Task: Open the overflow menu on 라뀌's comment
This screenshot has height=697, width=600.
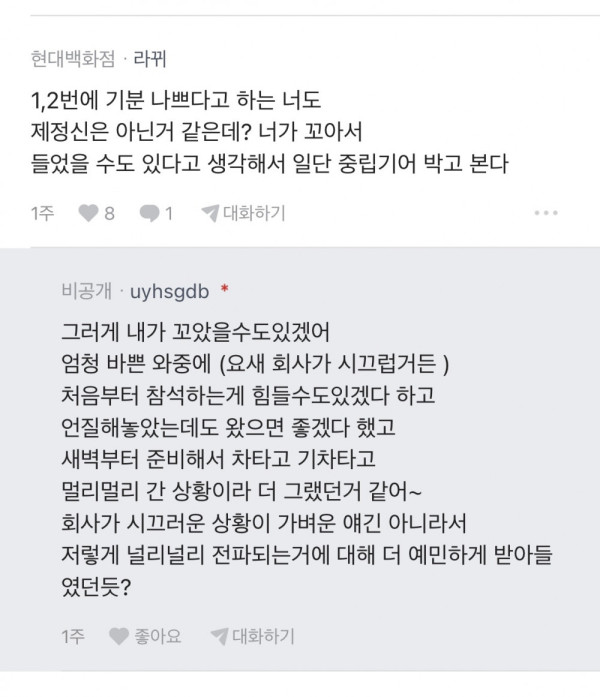Action: tap(547, 213)
